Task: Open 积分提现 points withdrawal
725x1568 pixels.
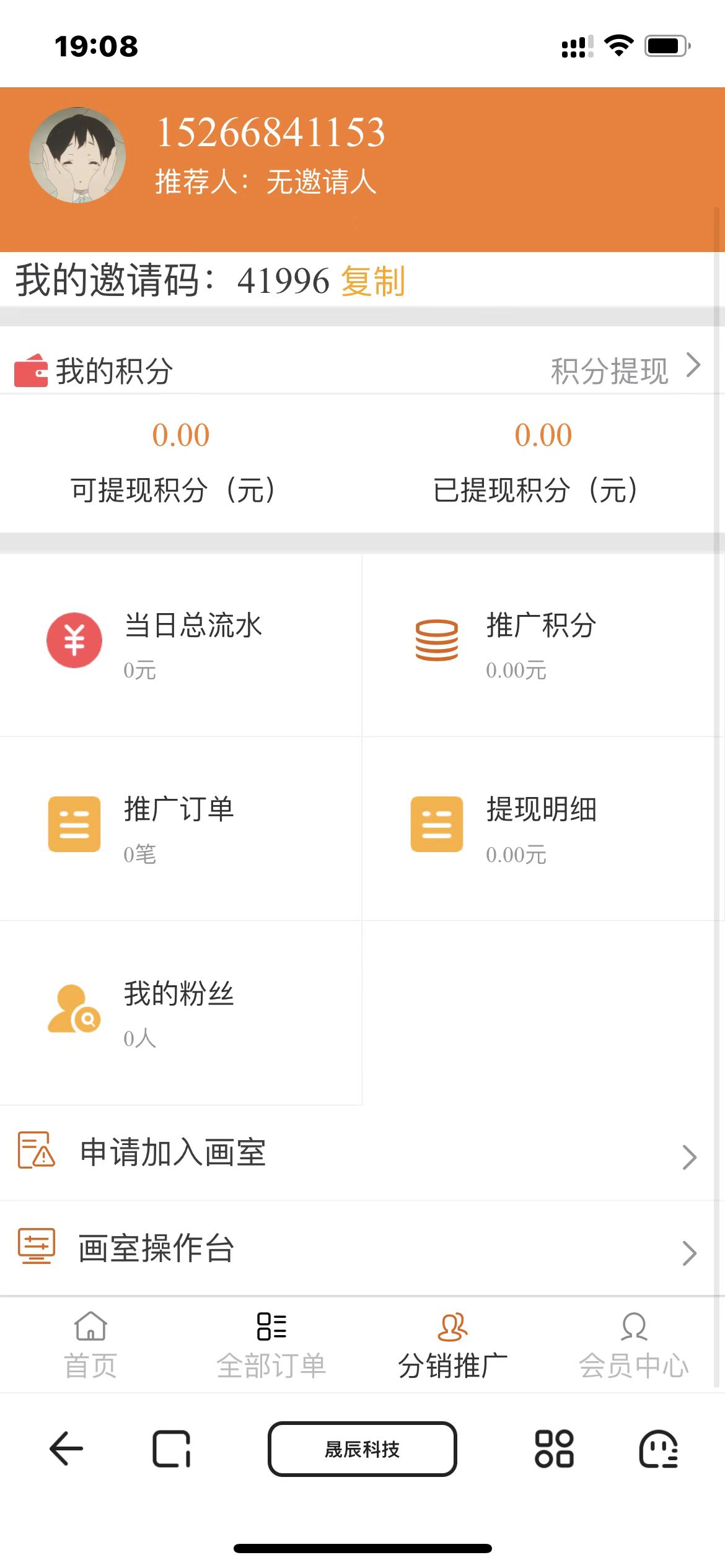Action: coord(625,370)
